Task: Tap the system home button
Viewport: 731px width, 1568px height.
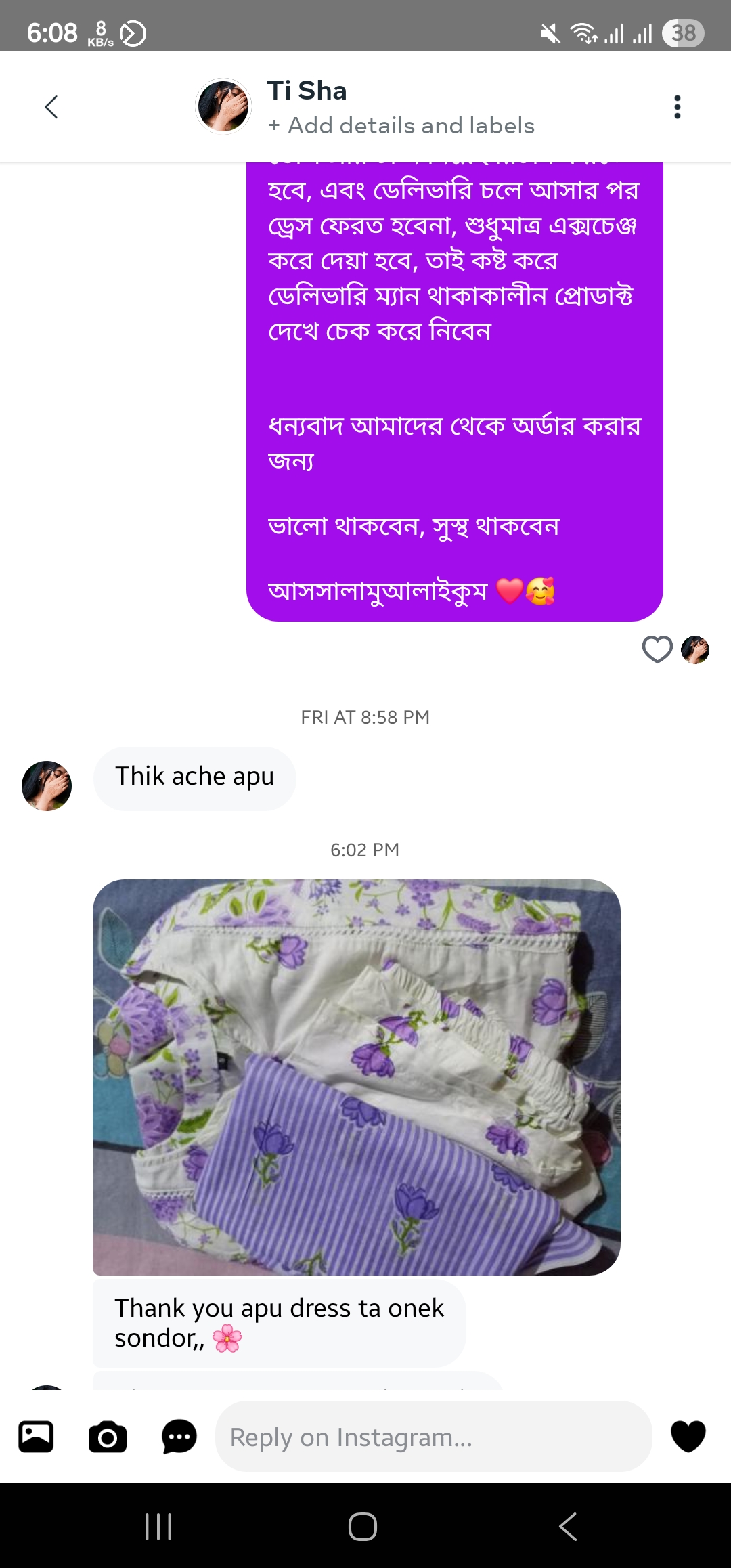Action: pos(363,1527)
